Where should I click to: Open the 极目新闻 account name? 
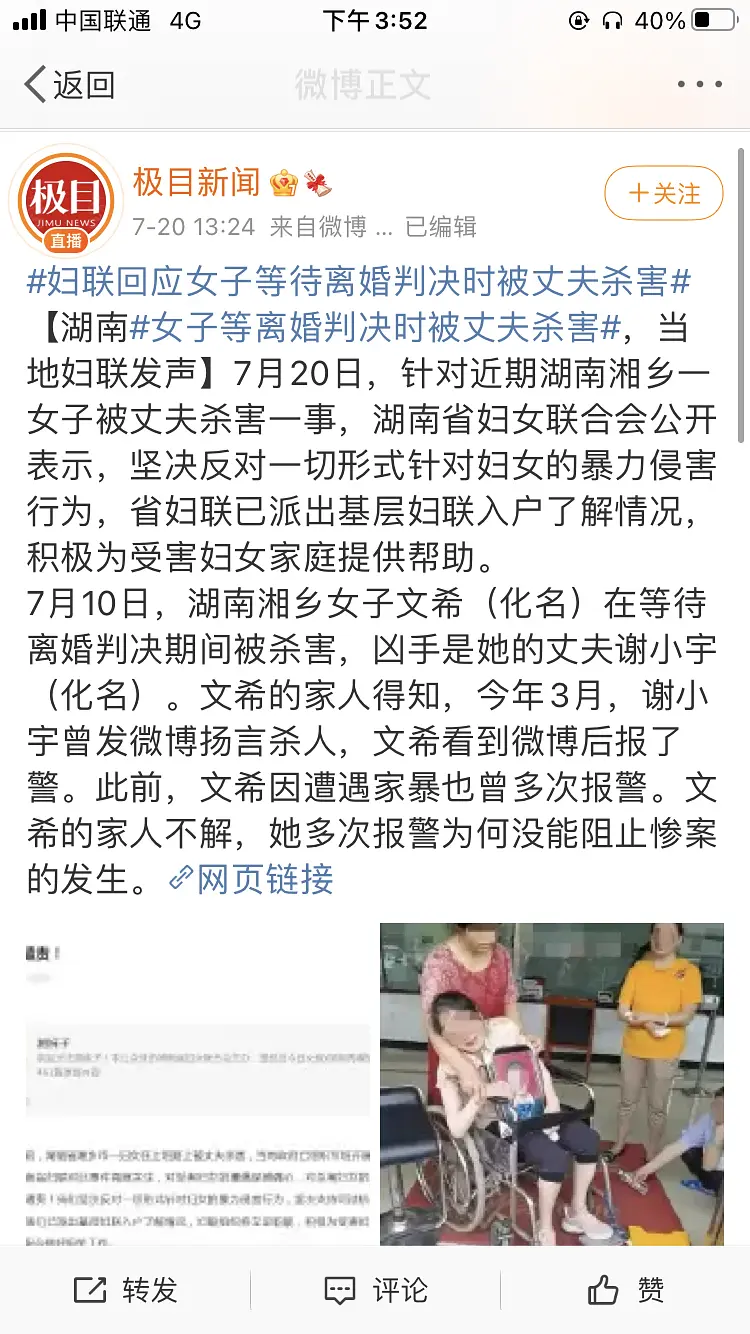click(197, 183)
